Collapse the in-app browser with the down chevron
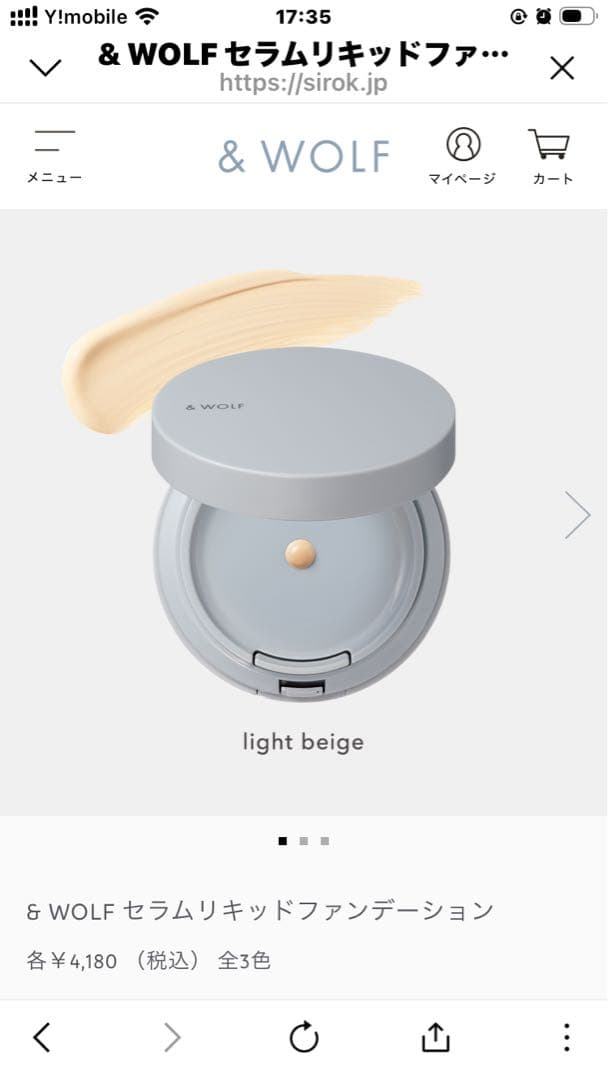 point(46,68)
